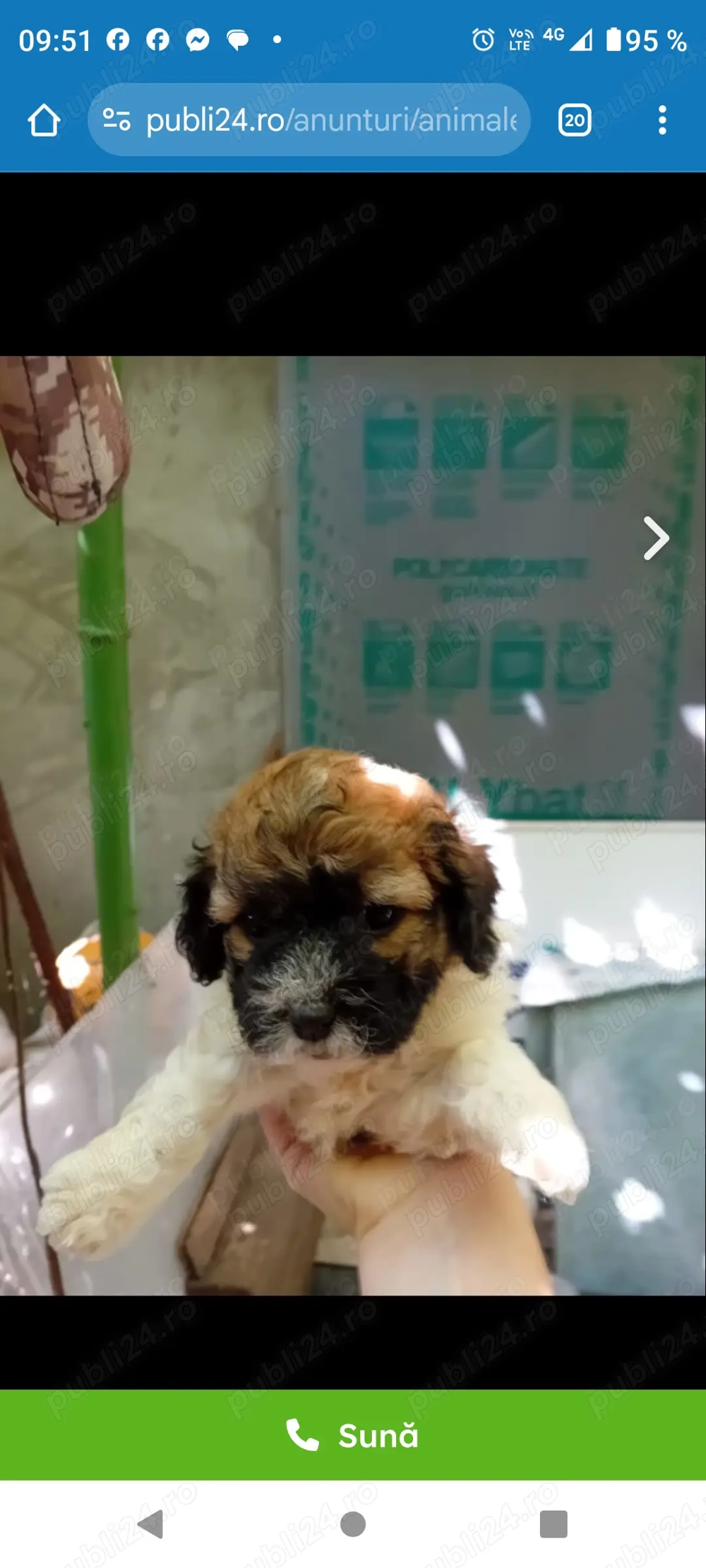Viewport: 706px width, 1568px height.
Task: Open the tab switcher showing 20 tabs
Action: 575,120
